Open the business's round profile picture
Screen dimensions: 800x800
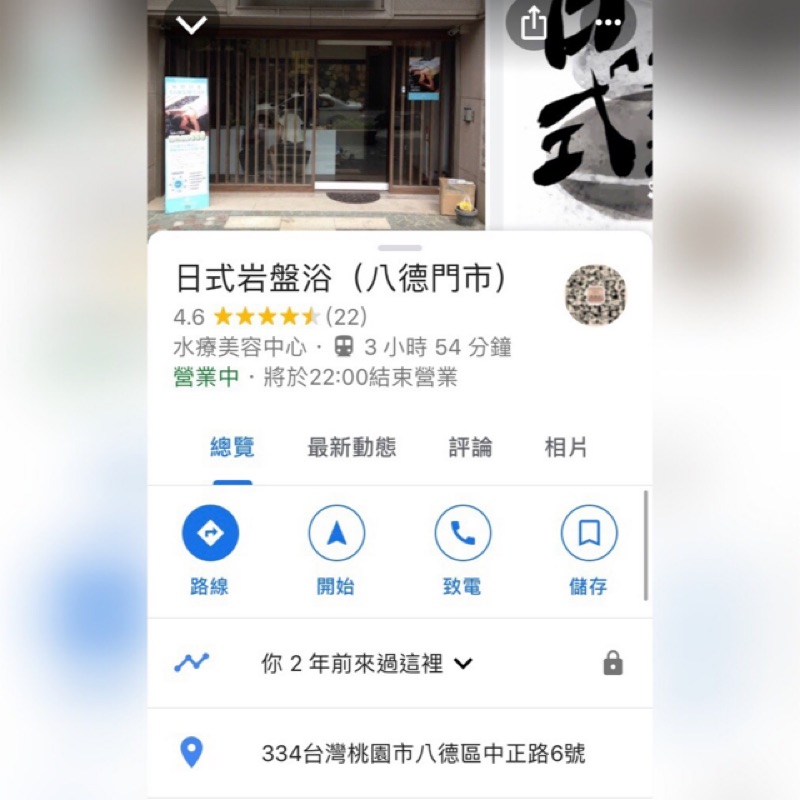click(596, 295)
